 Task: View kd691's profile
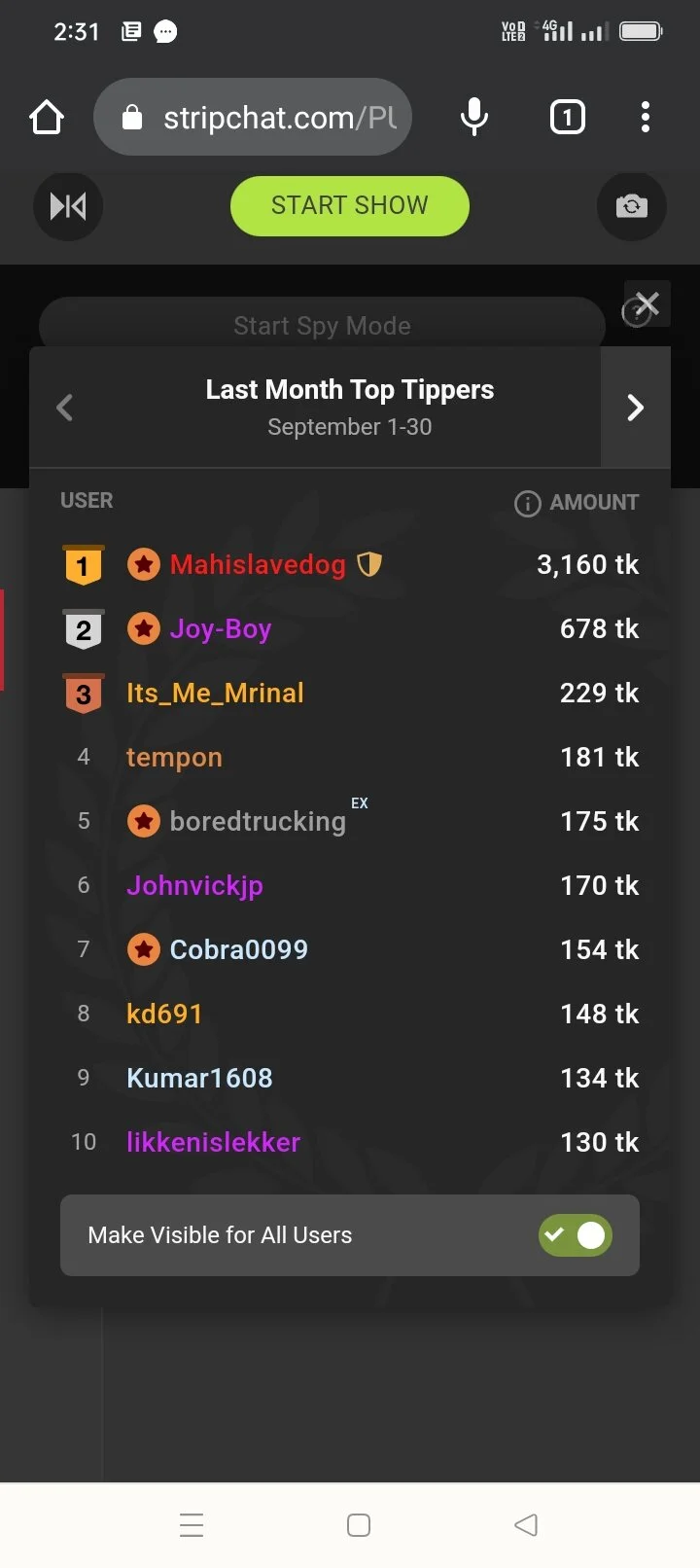pyautogui.click(x=164, y=1015)
